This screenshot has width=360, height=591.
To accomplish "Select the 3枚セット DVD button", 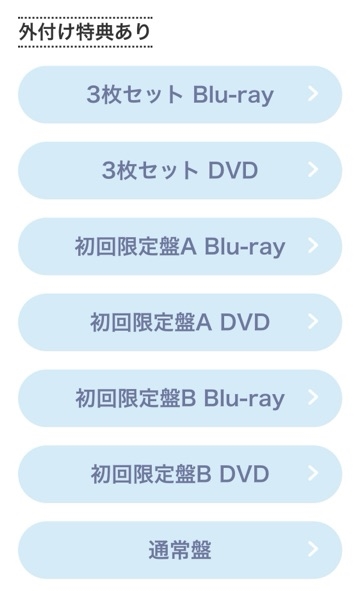I will (180, 170).
